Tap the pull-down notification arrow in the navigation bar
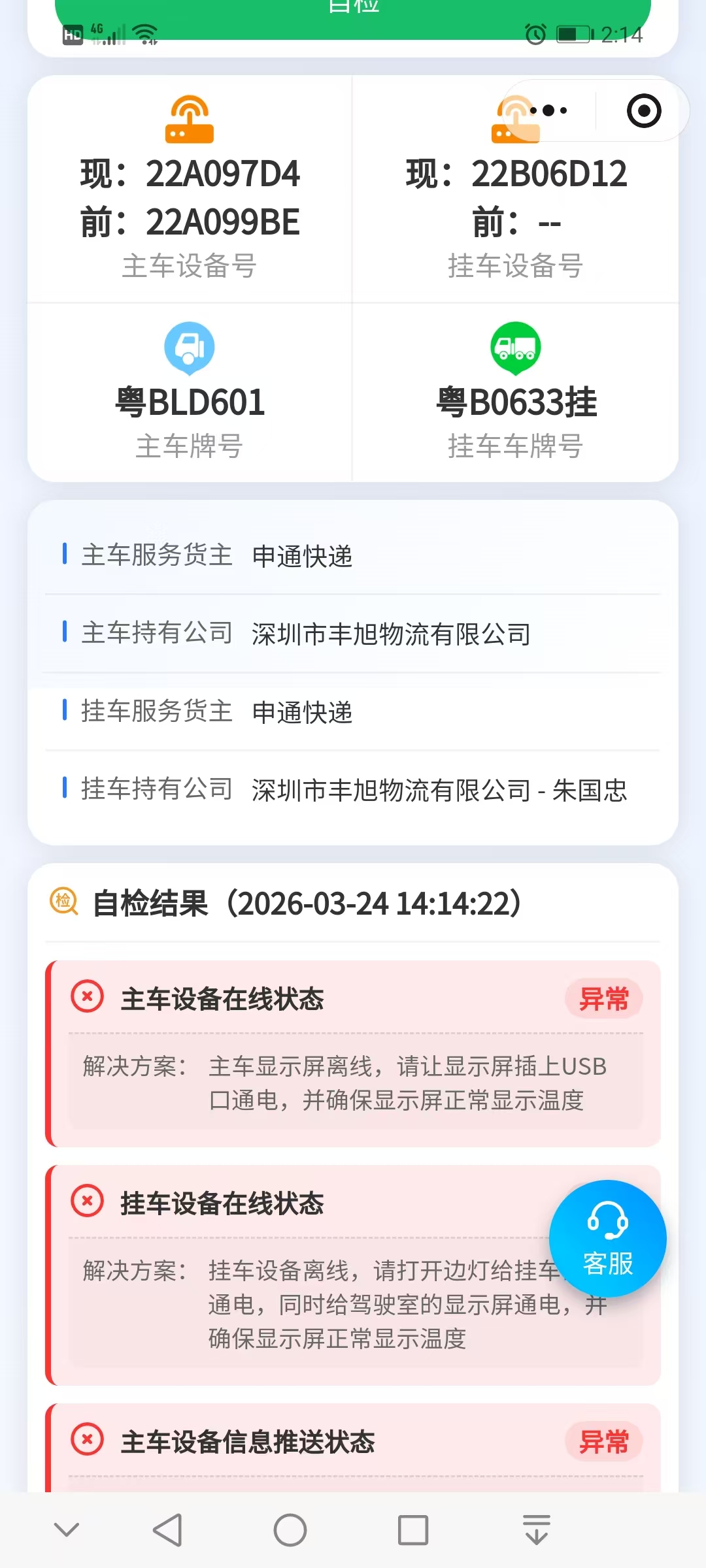This screenshot has width=706, height=1568. (536, 1530)
